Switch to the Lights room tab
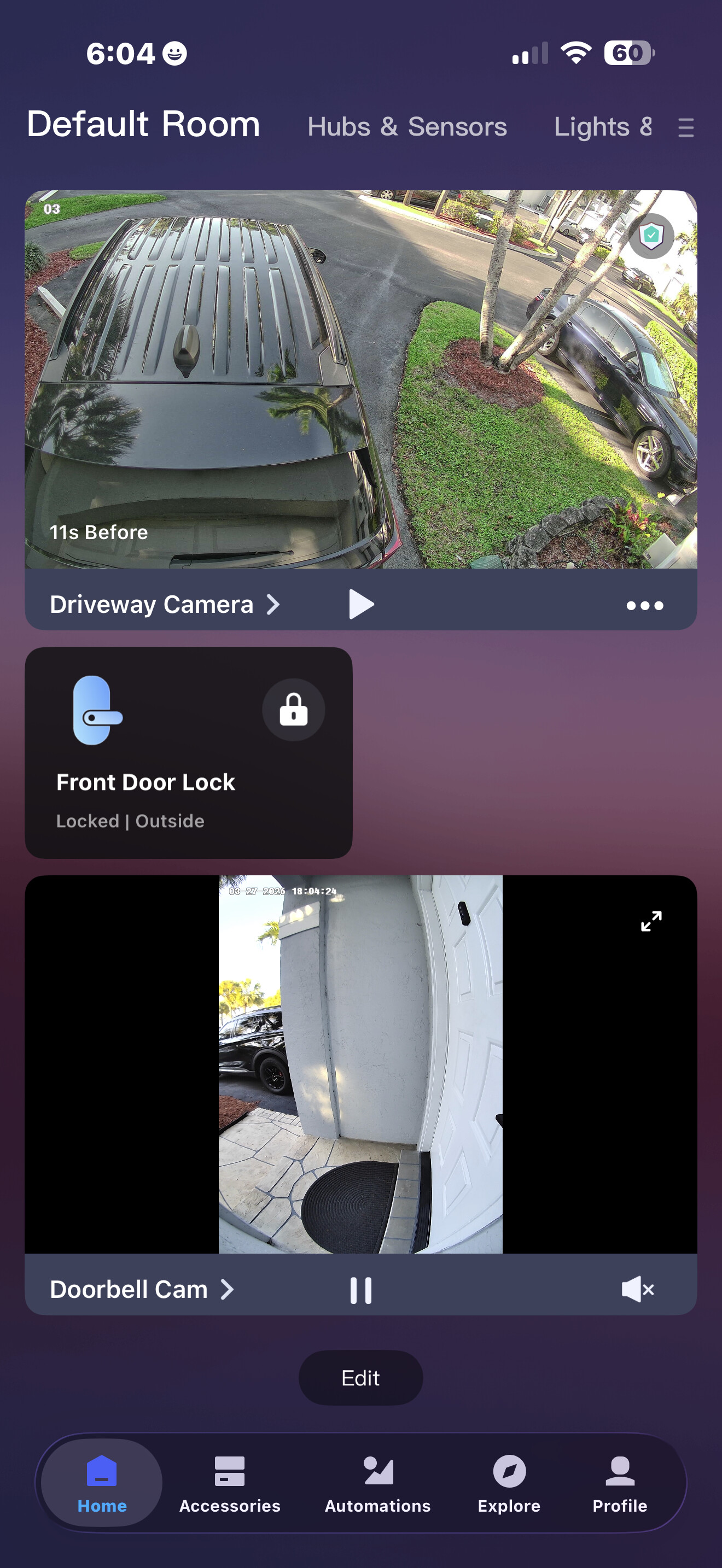The width and height of the screenshot is (722, 1568). (602, 127)
